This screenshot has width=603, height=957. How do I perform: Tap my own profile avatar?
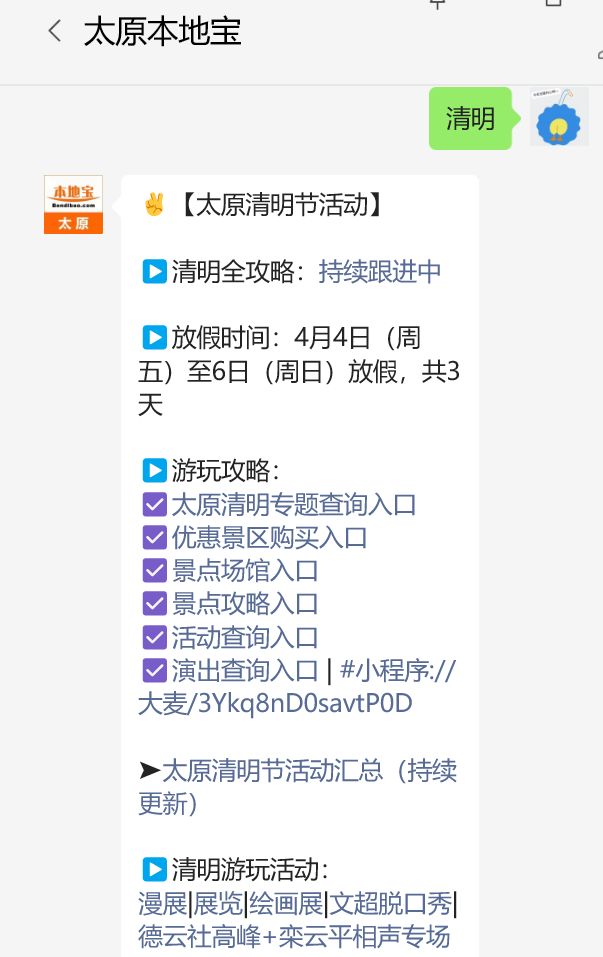click(559, 118)
